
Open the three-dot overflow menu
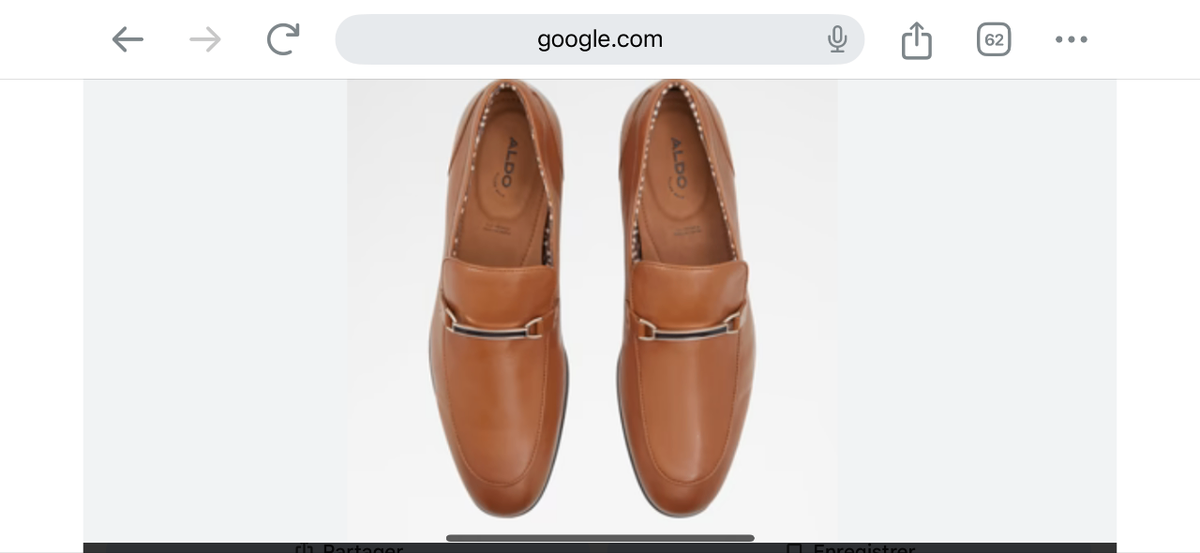point(1071,40)
